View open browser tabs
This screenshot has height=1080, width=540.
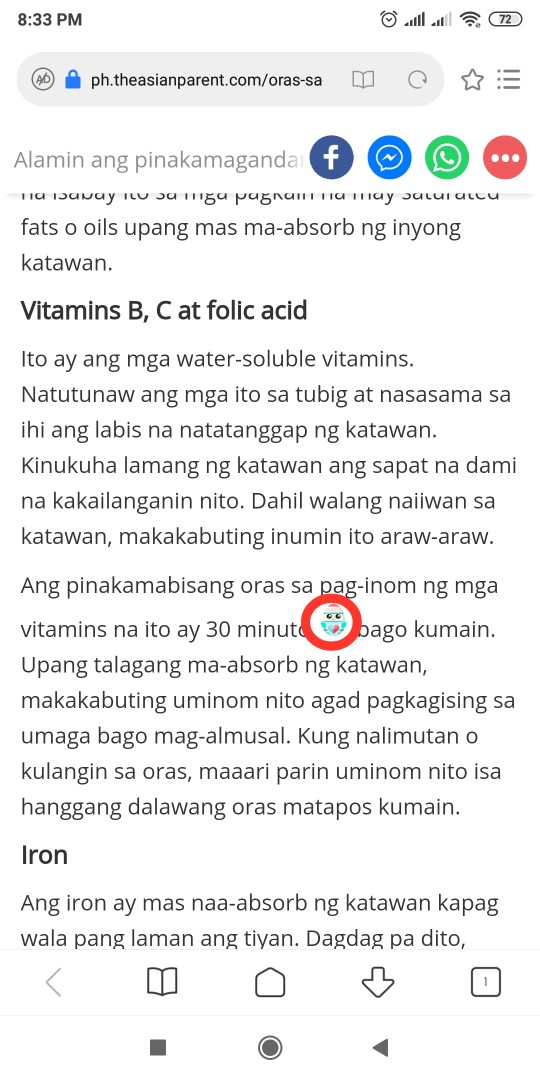click(486, 982)
